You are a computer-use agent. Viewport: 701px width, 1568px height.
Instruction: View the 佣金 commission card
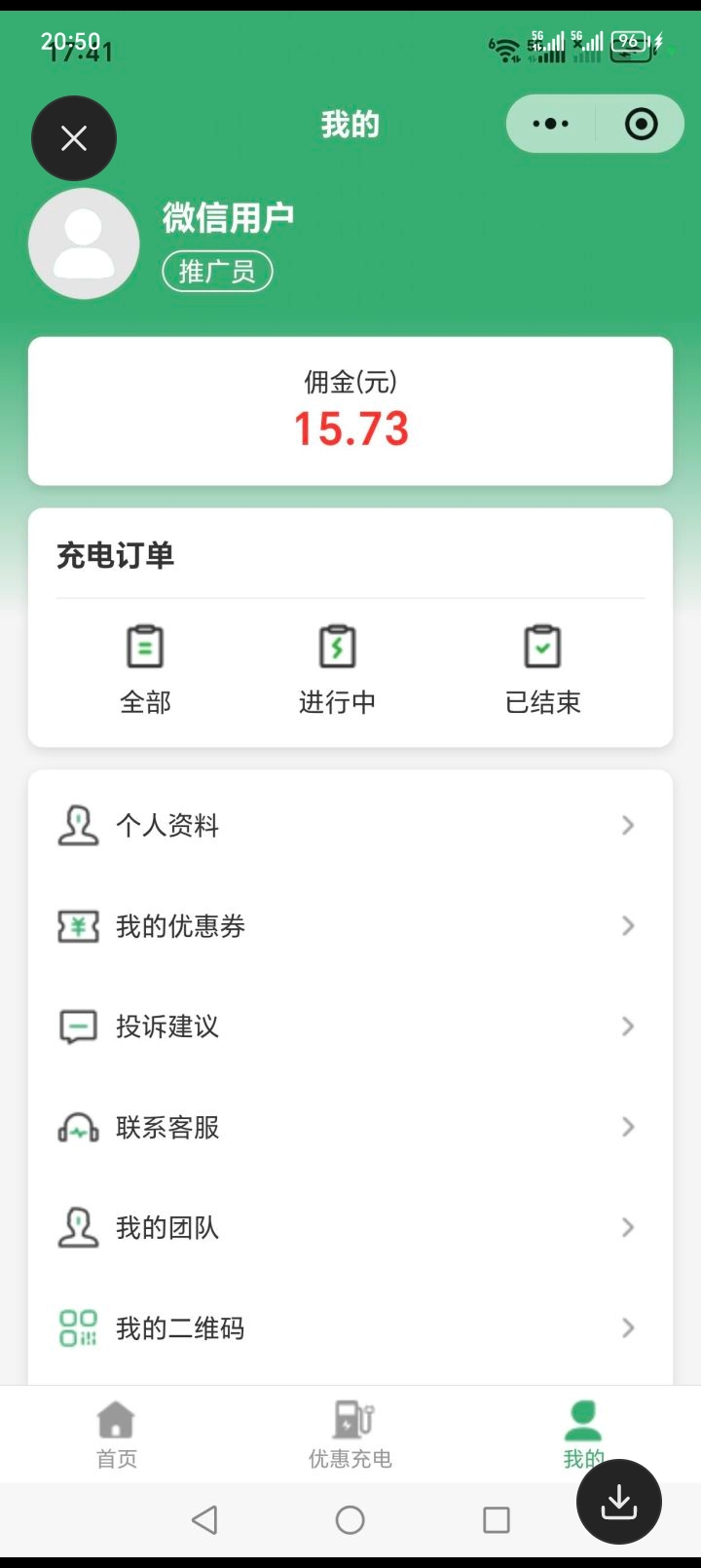pos(350,411)
